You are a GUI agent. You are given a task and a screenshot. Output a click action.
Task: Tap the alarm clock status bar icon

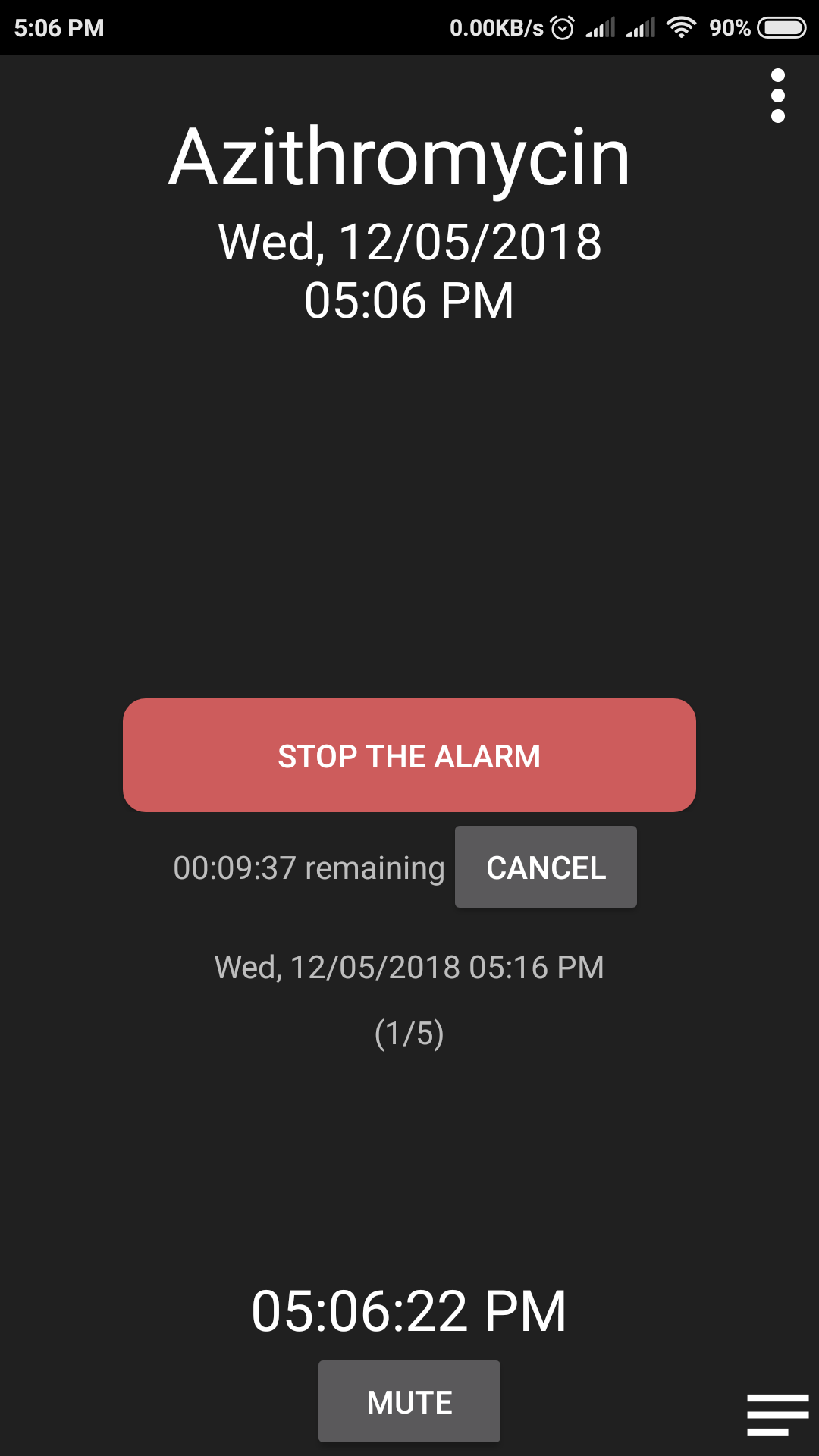tap(561, 27)
